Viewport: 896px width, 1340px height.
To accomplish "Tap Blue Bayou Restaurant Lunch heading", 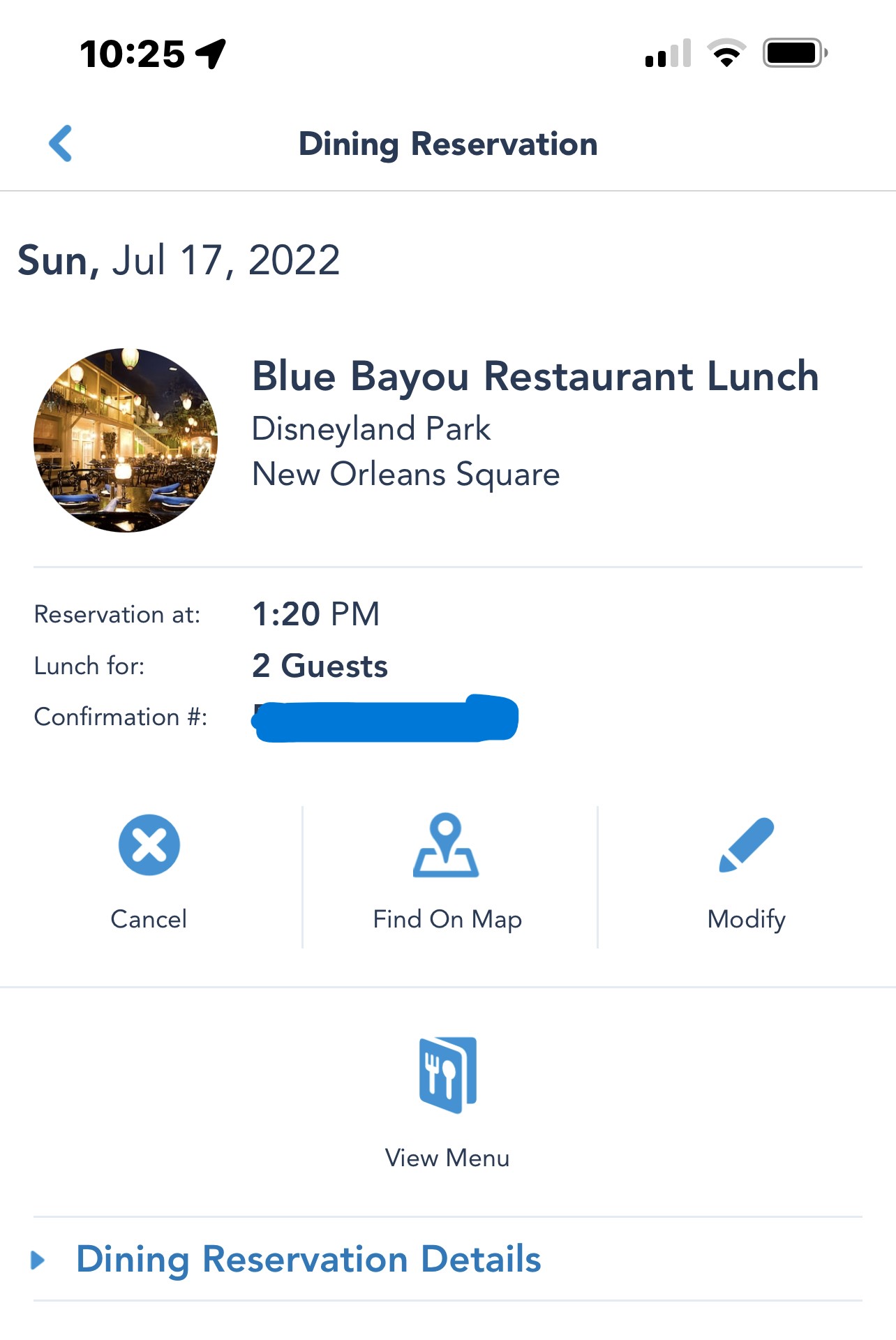I will coord(535,377).
